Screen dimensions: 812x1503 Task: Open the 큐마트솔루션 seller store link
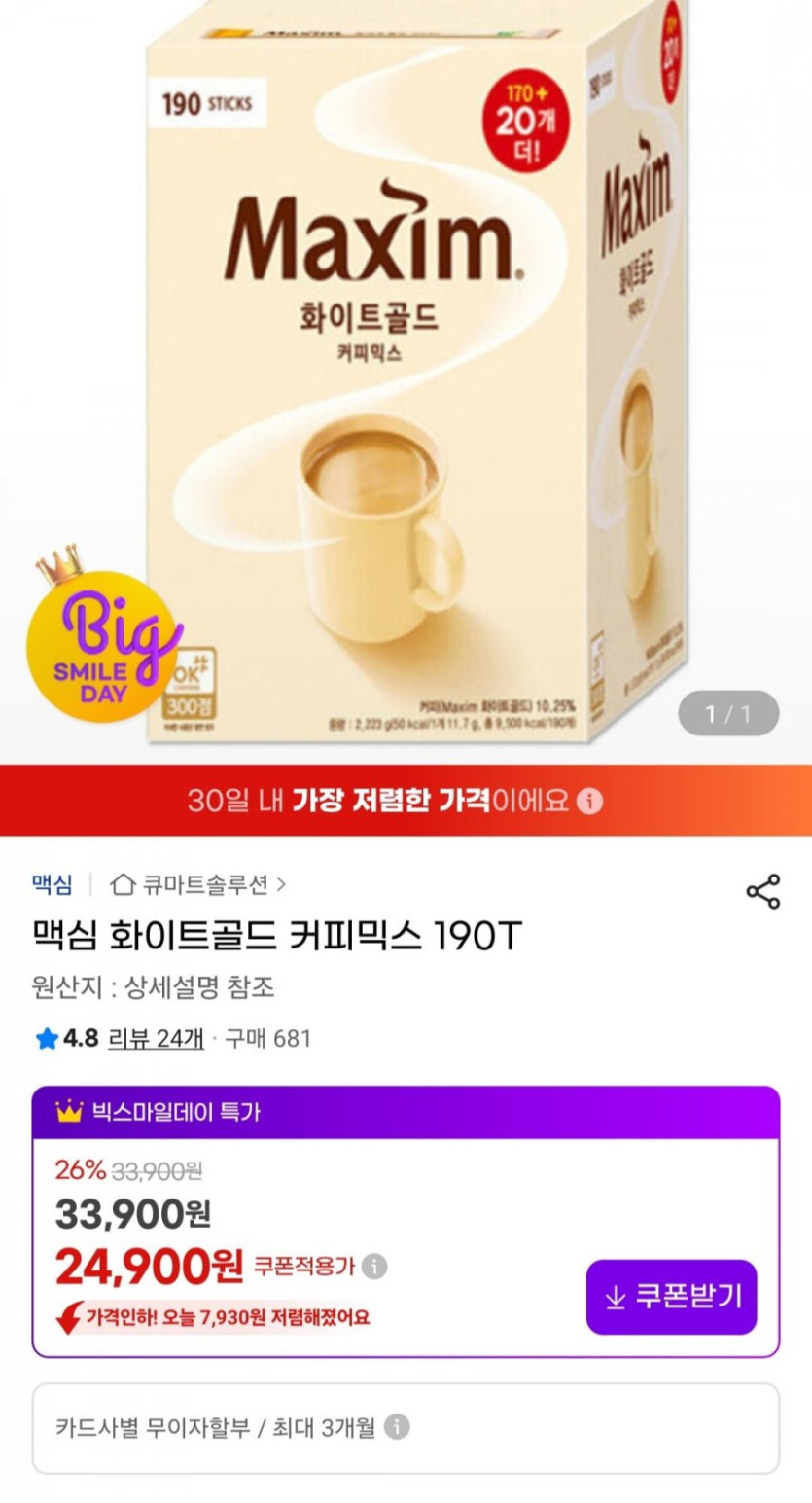(x=199, y=884)
